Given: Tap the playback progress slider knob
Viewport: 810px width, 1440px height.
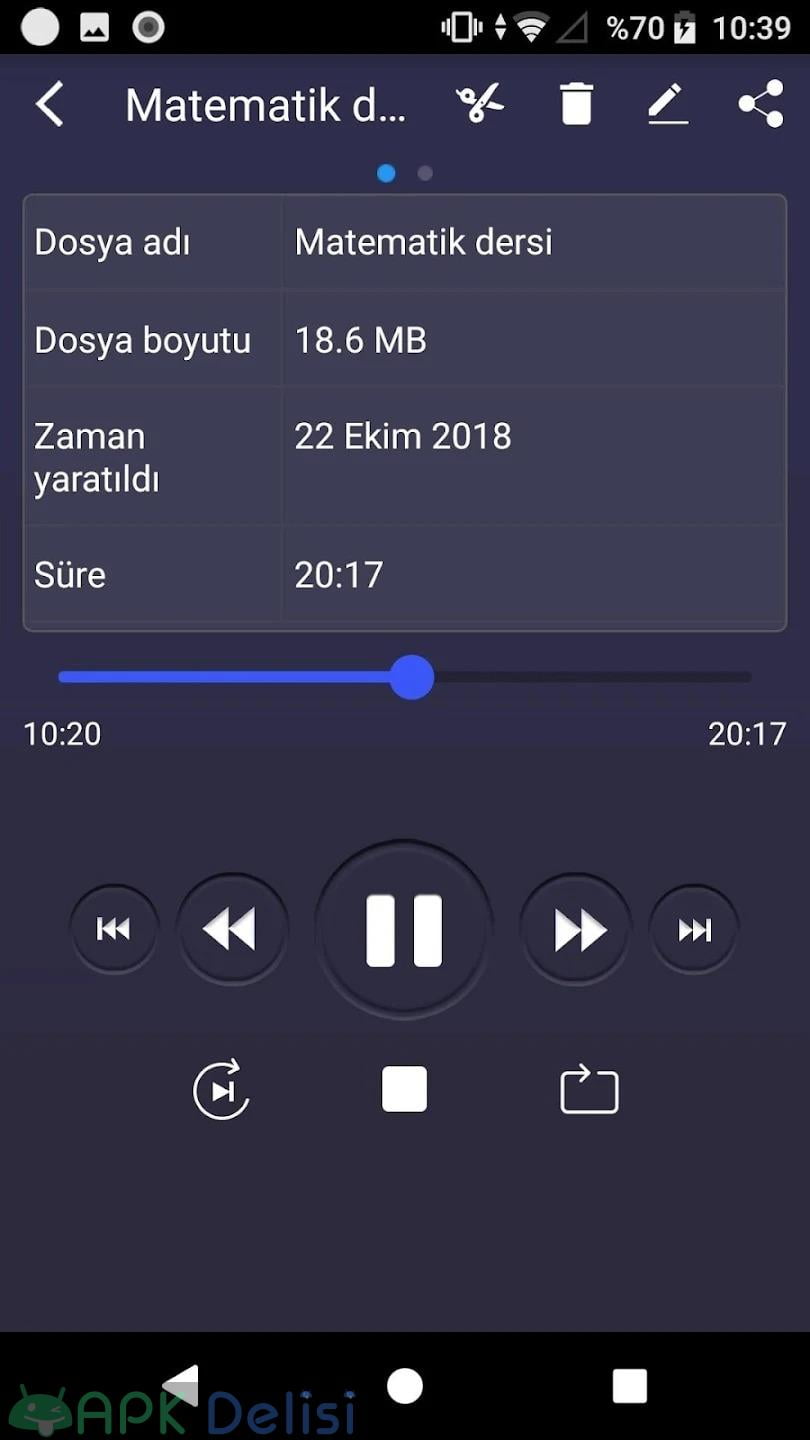Looking at the screenshot, I should (411, 677).
